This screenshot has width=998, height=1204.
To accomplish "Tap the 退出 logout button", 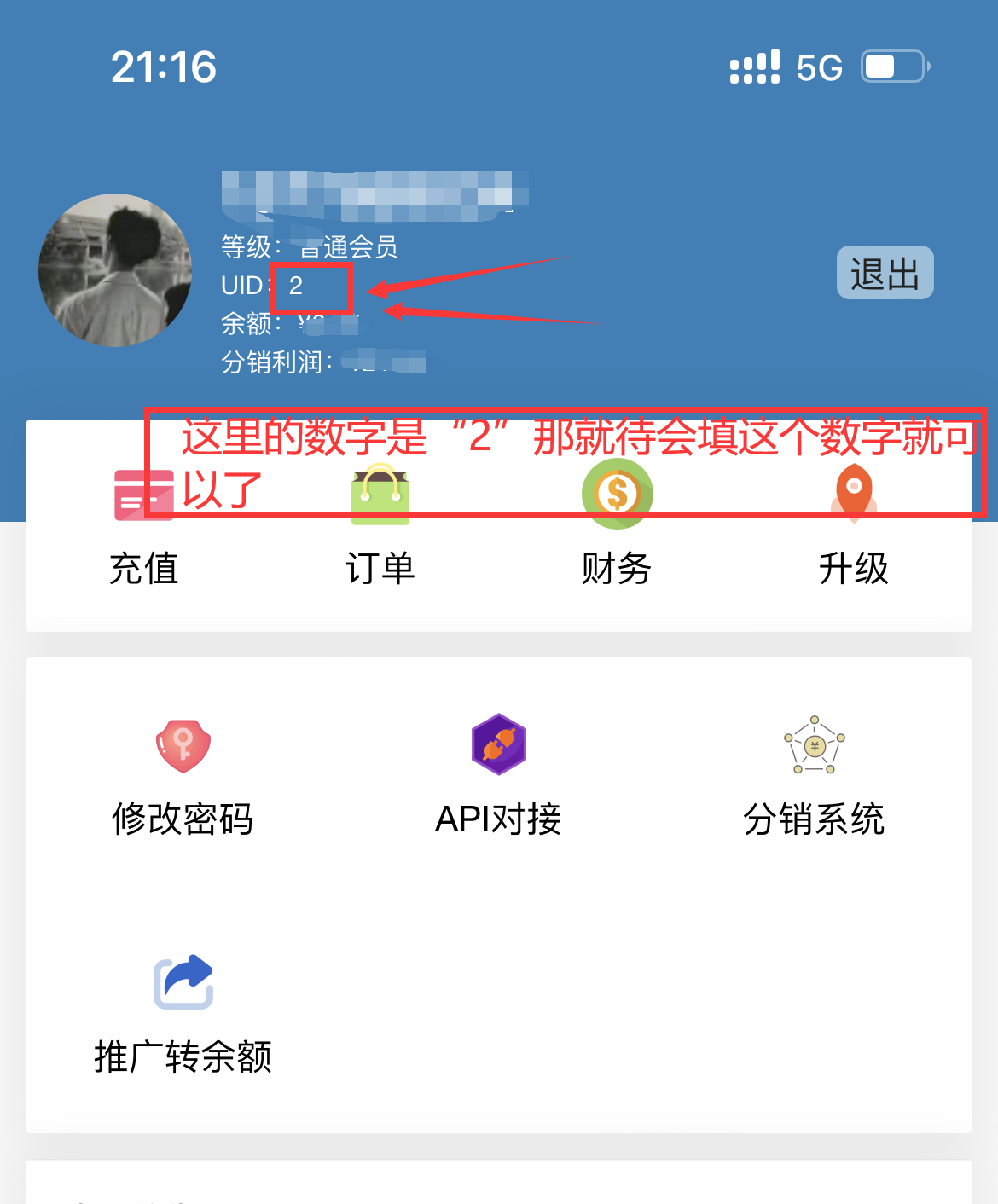I will 885,273.
